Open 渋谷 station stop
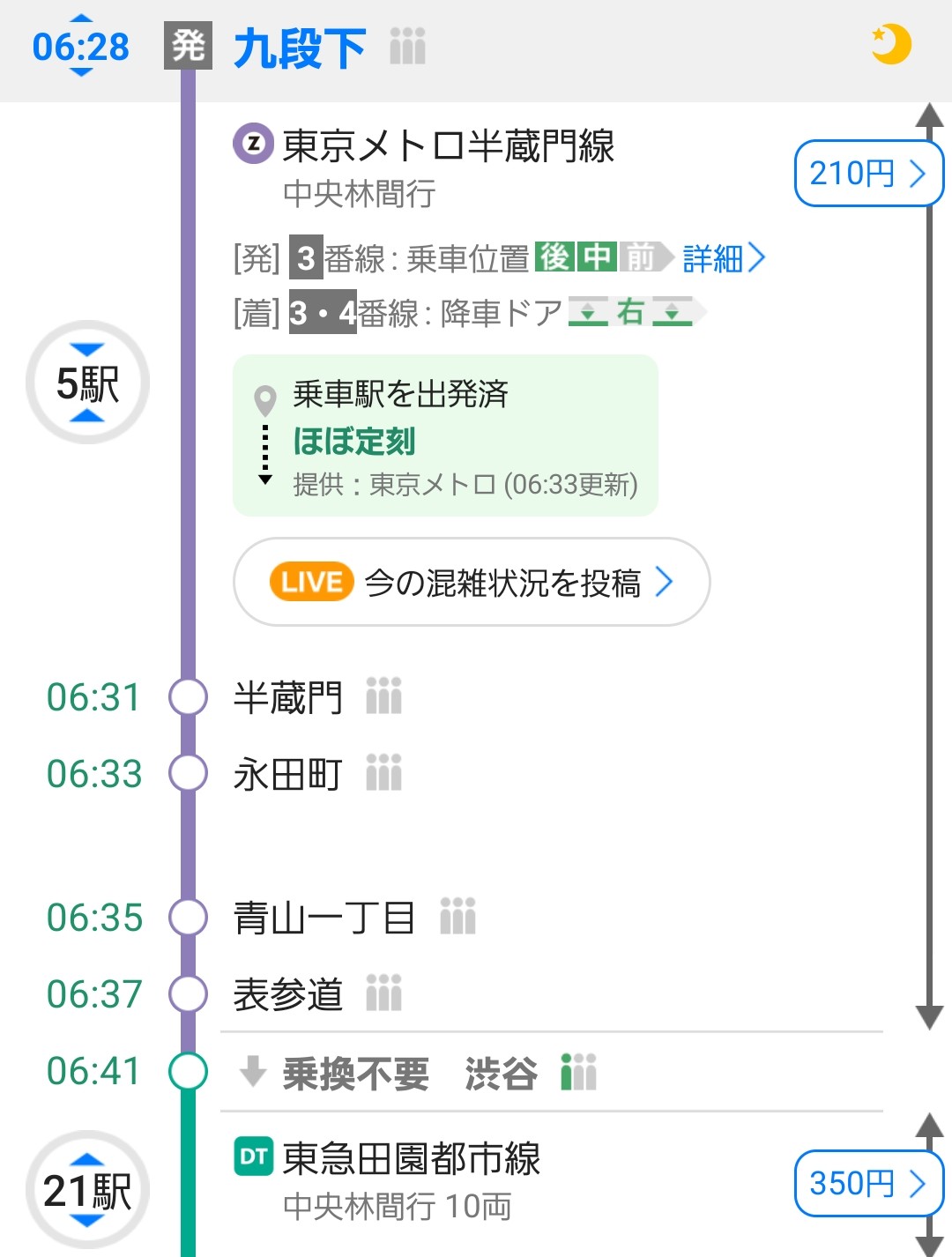The width and height of the screenshot is (952, 1257). (x=501, y=1073)
